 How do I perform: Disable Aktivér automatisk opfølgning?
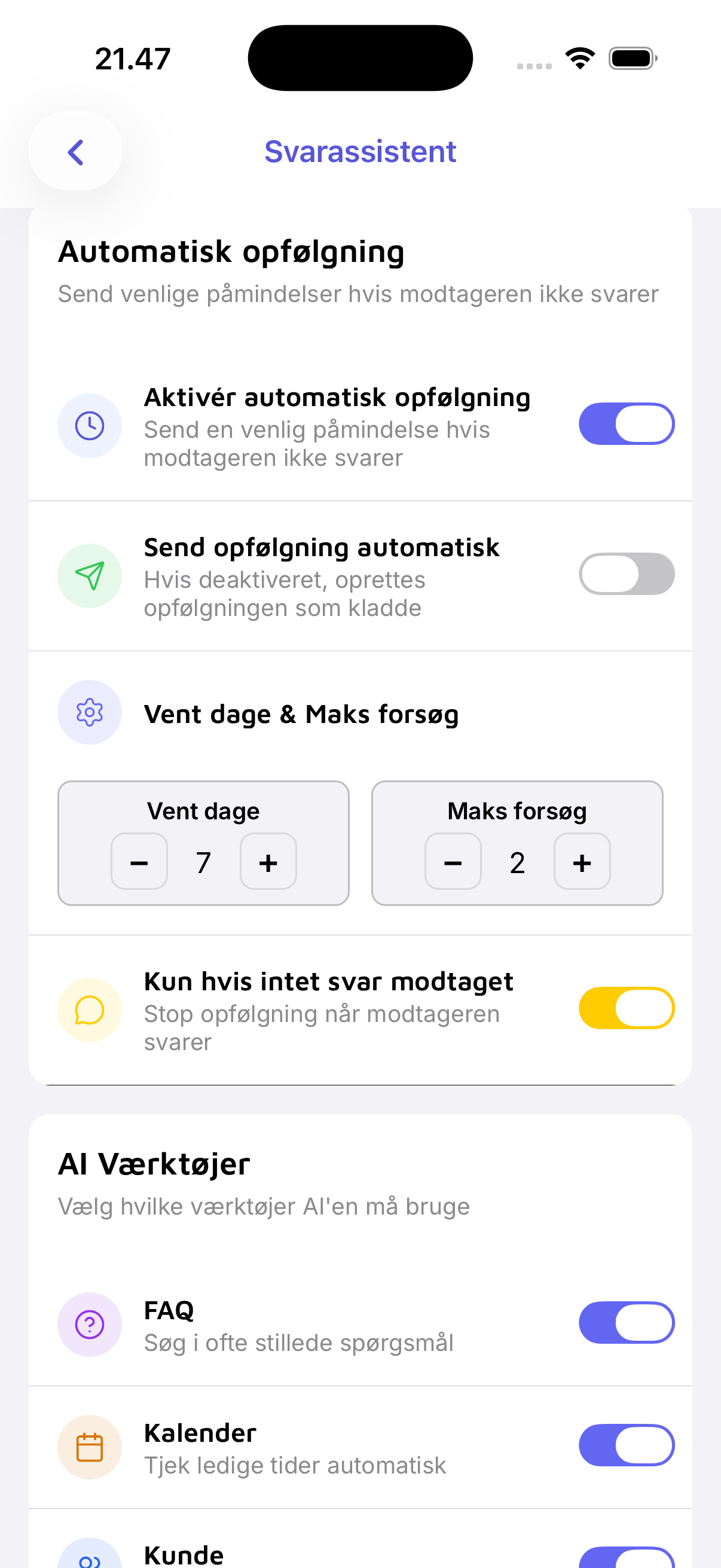point(626,424)
